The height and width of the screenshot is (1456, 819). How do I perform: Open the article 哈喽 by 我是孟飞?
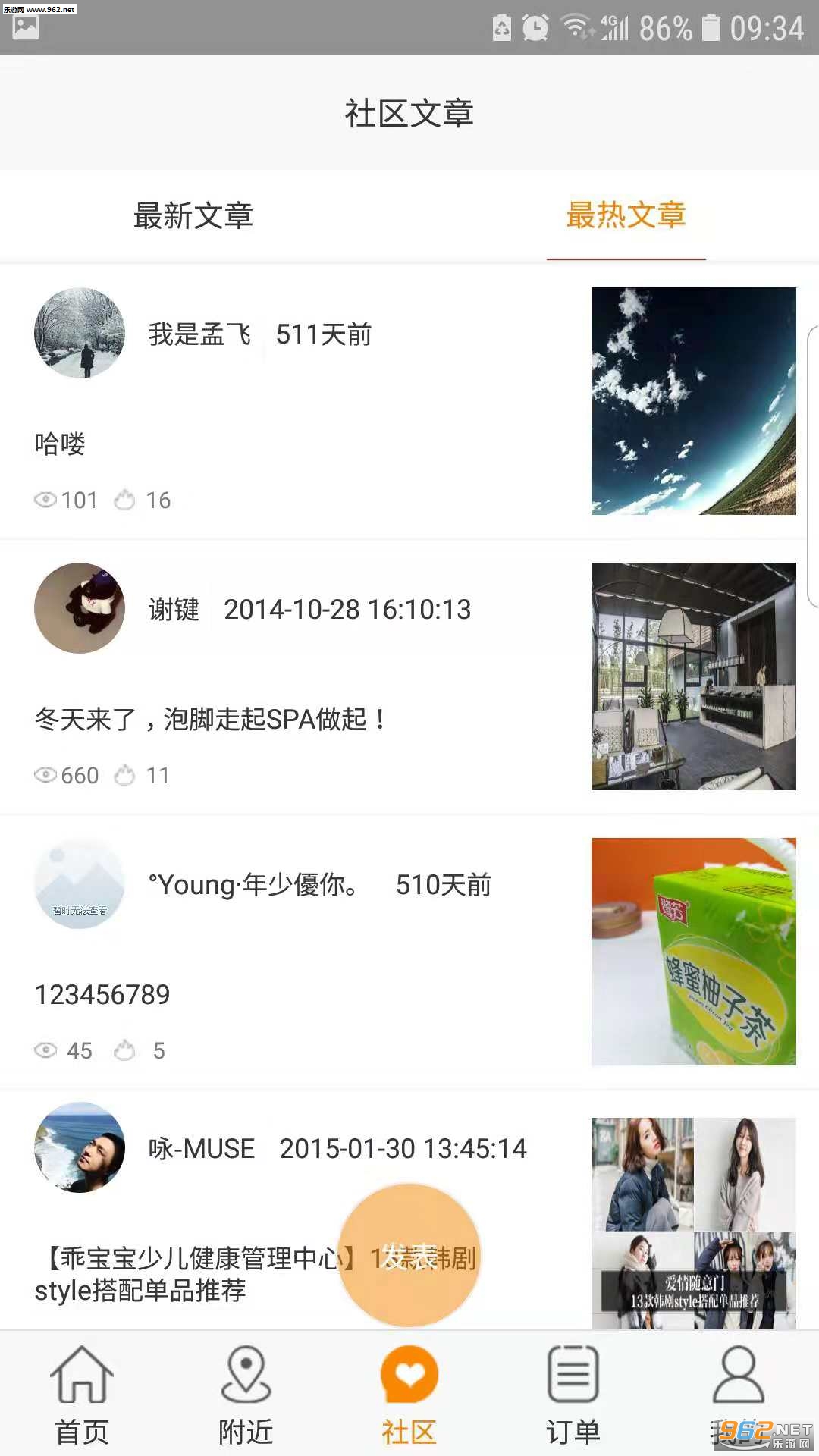click(61, 444)
